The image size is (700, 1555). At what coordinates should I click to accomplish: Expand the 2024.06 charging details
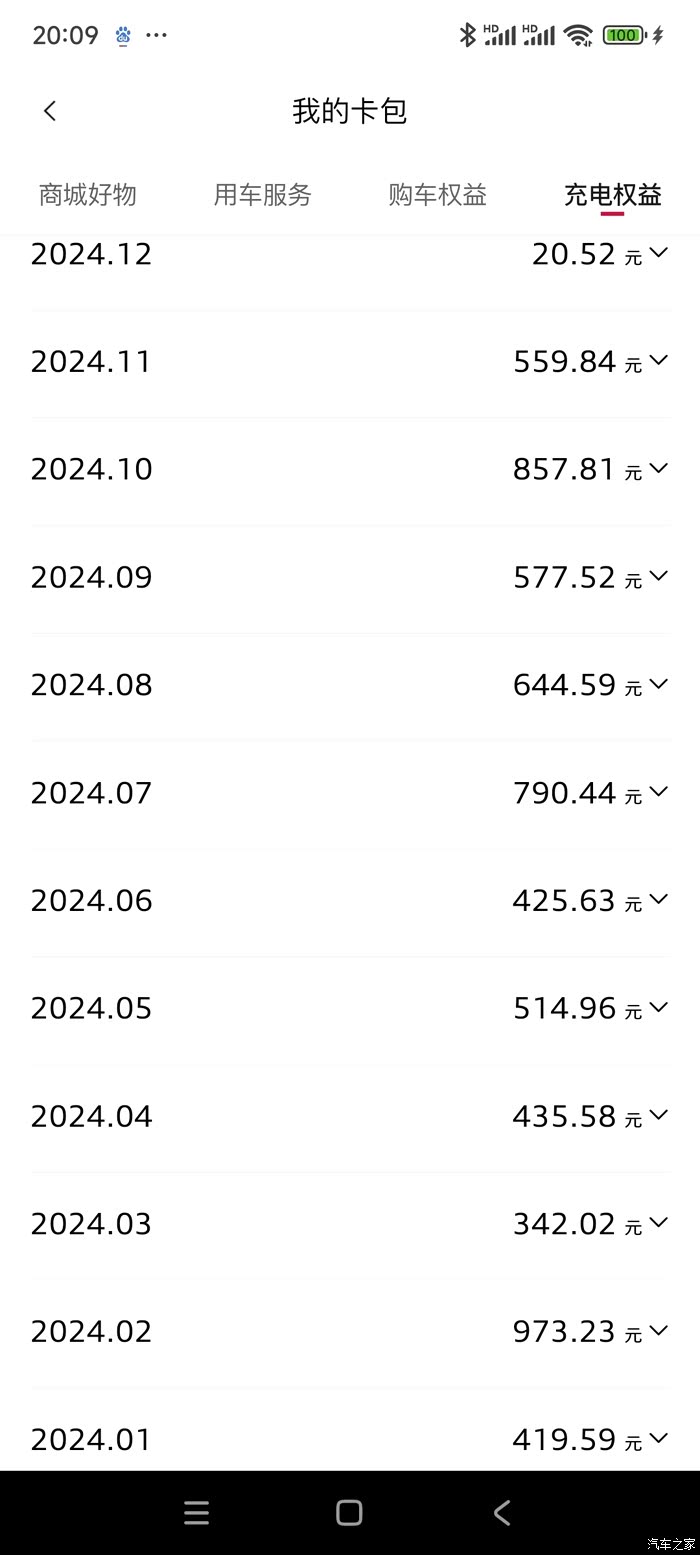pyautogui.click(x=658, y=900)
